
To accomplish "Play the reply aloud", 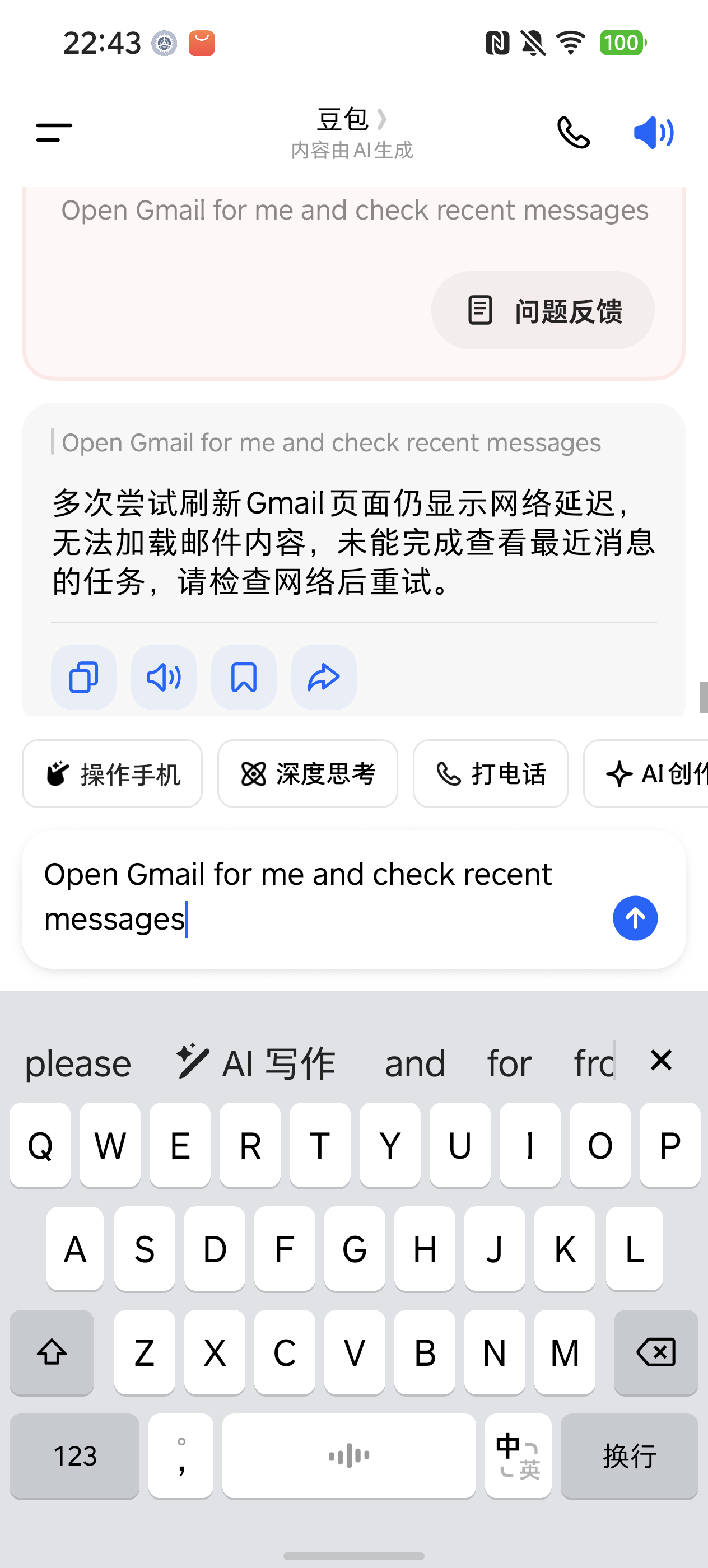I will 164,677.
